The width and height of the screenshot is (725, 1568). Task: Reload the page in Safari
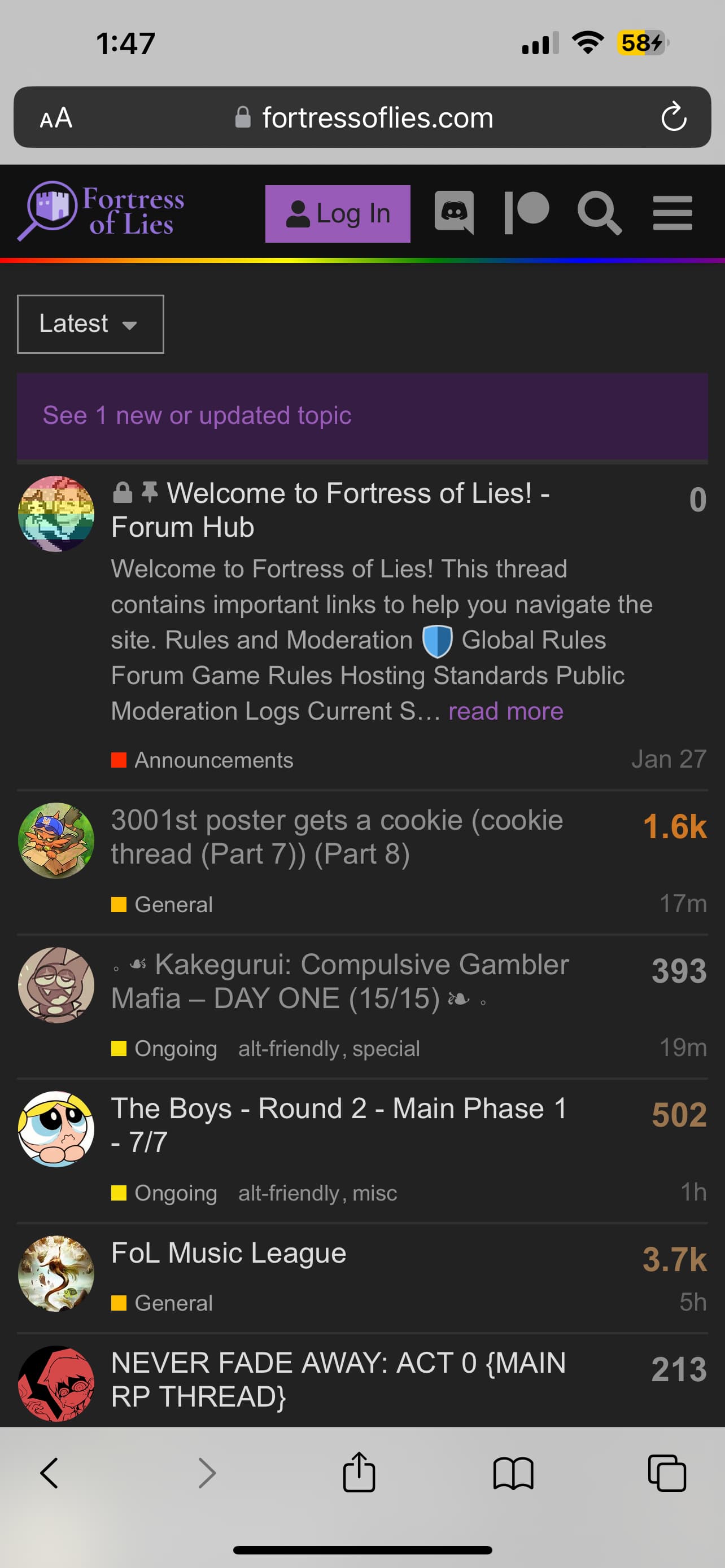coord(673,117)
